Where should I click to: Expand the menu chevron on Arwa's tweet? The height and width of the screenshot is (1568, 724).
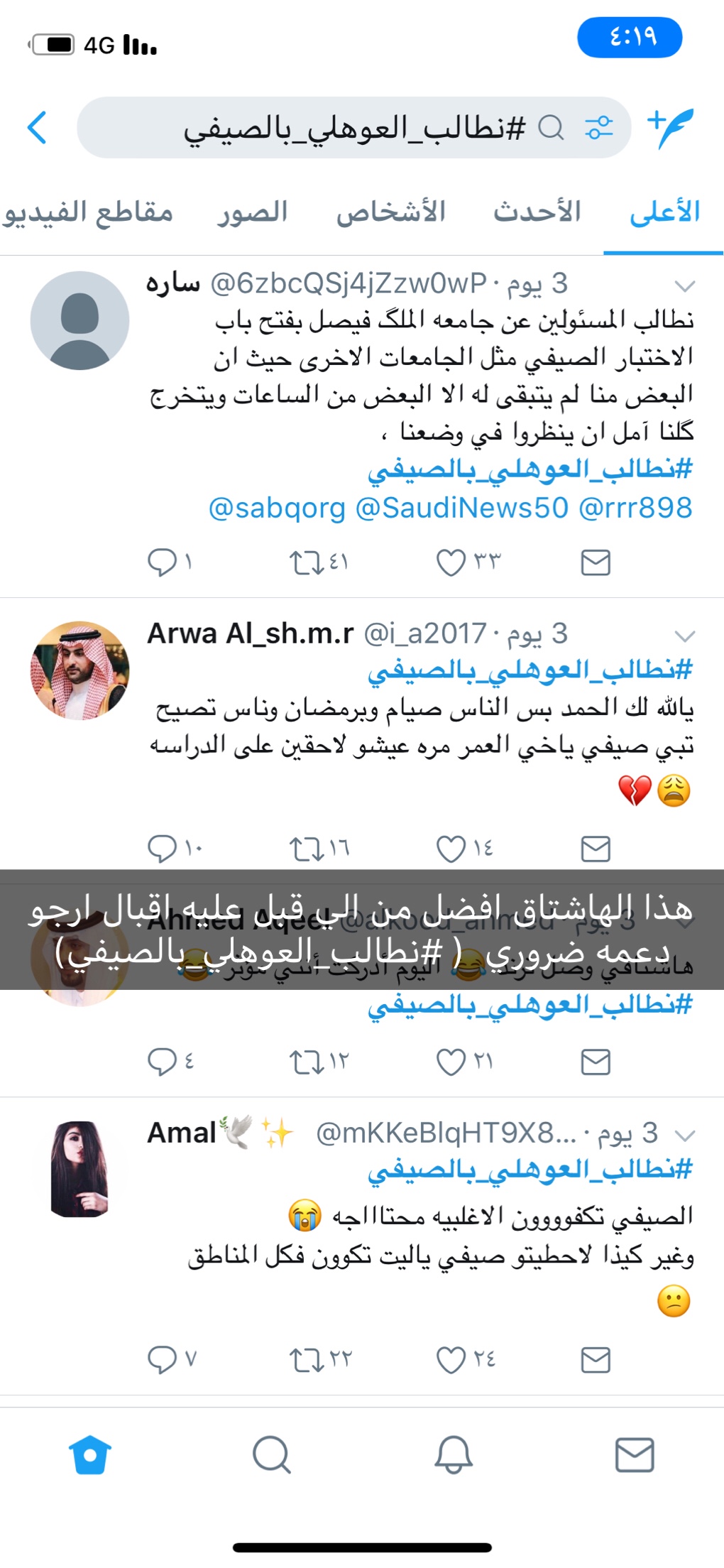[x=684, y=636]
